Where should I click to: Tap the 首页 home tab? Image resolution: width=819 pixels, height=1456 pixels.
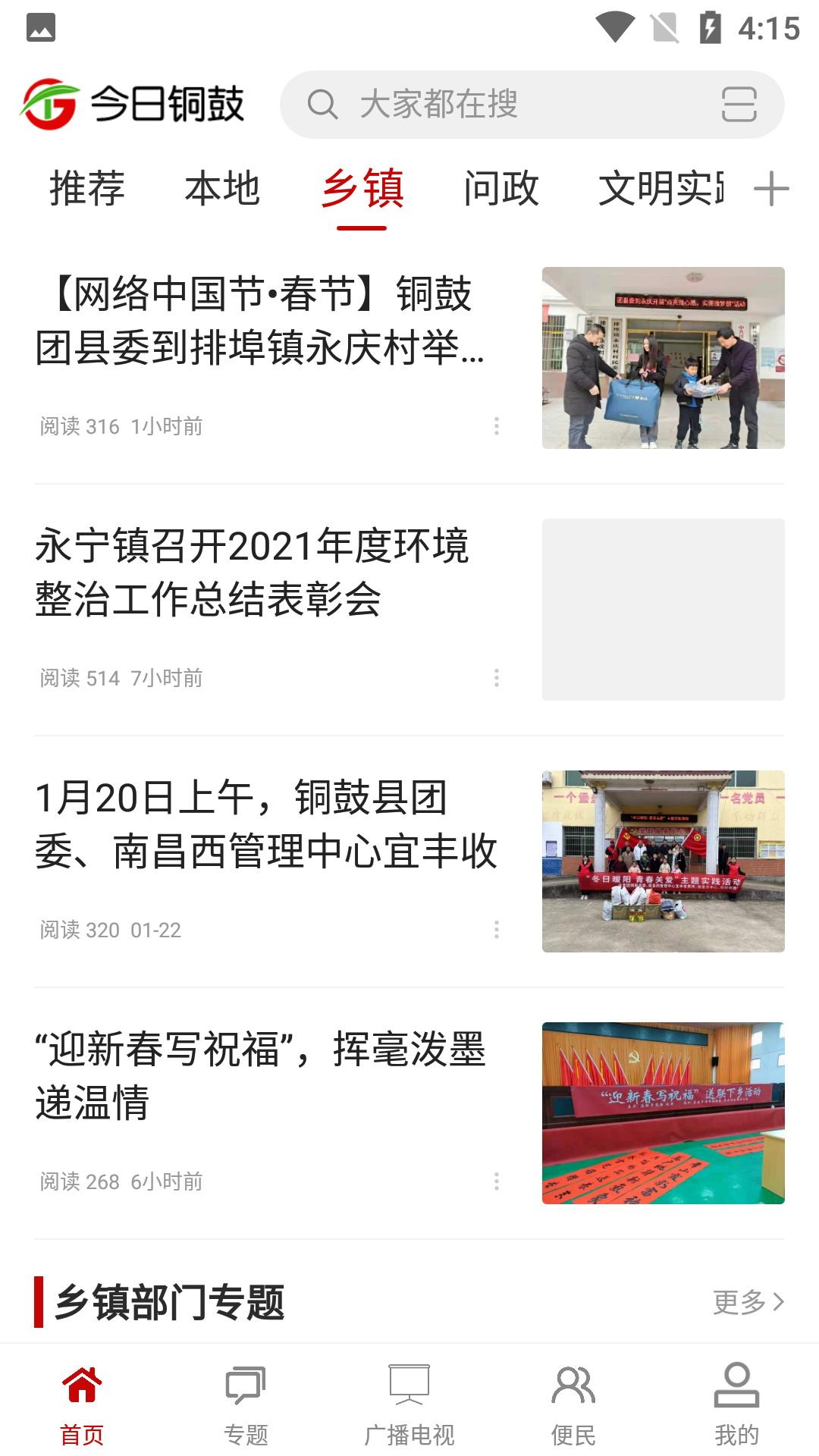coord(82,1404)
